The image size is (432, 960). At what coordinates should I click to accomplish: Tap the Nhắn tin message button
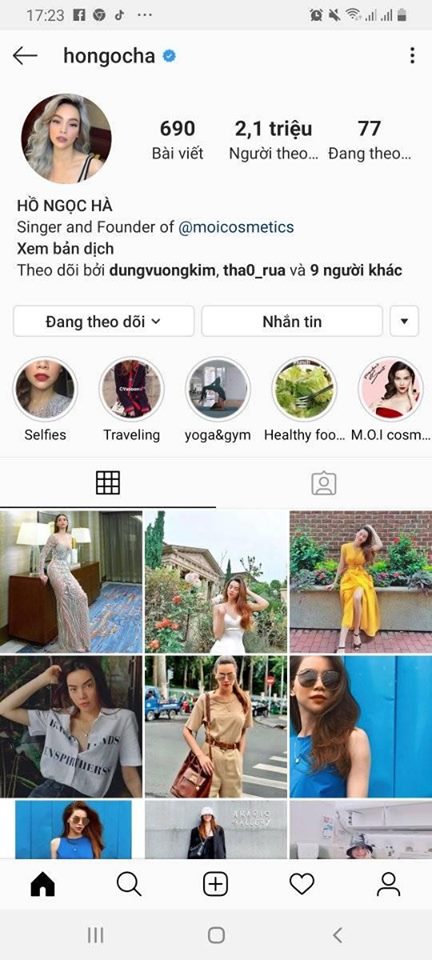(x=292, y=321)
